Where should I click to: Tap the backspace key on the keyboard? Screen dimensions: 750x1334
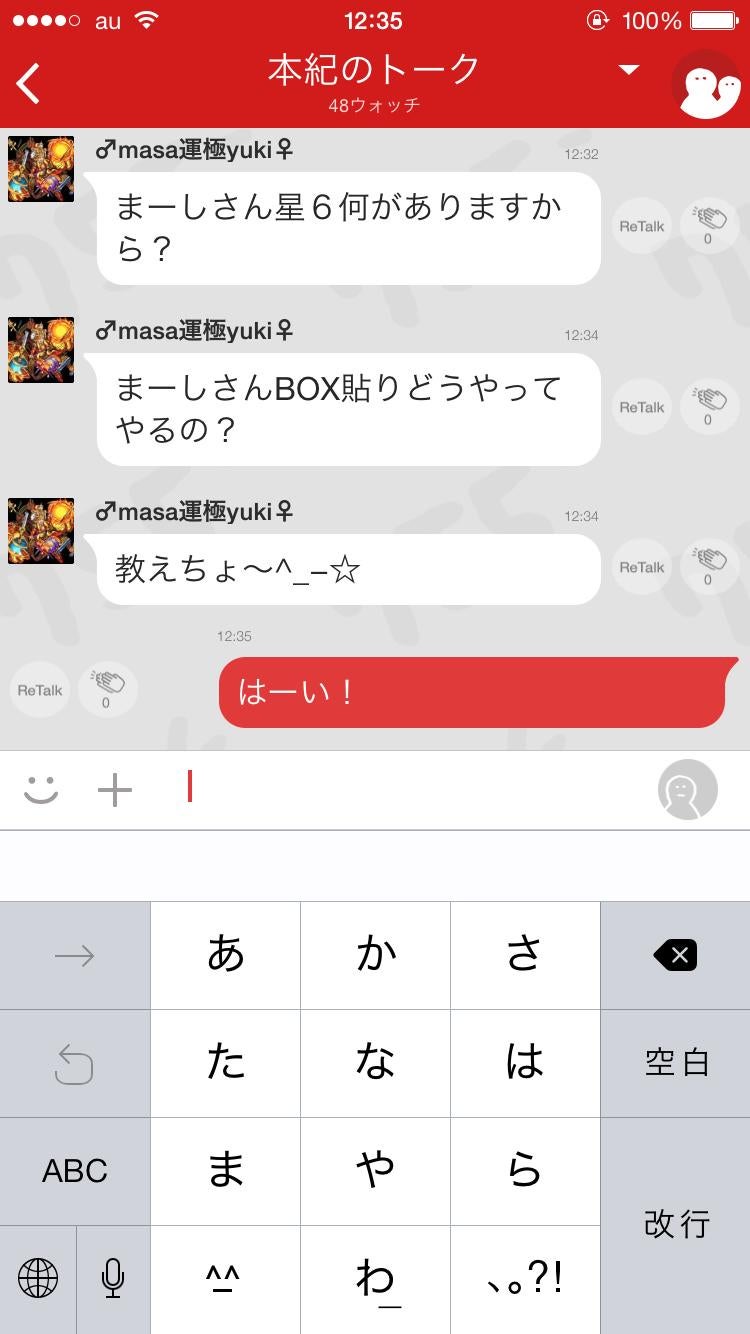coord(675,954)
